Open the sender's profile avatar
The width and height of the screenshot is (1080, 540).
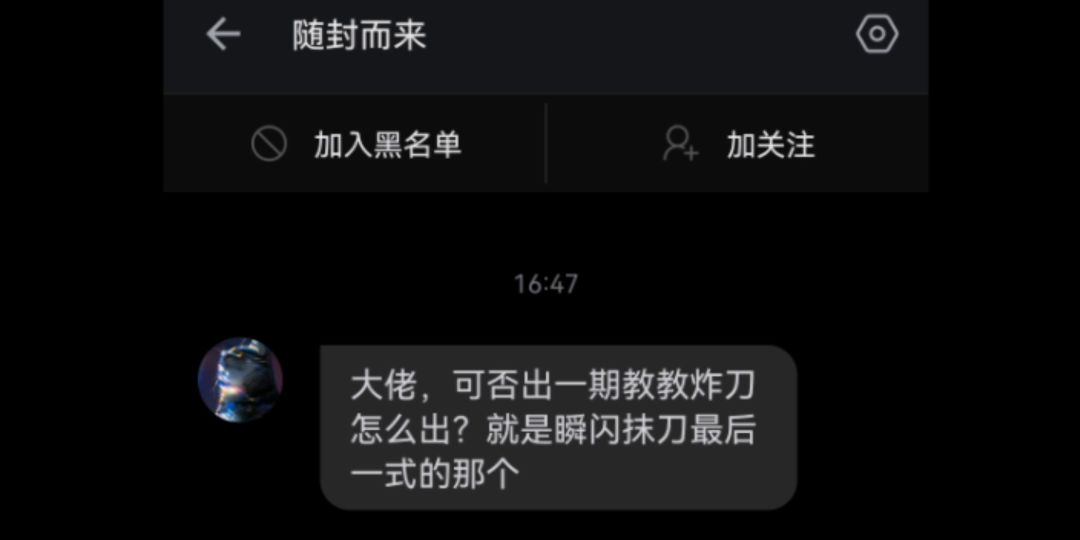point(240,379)
